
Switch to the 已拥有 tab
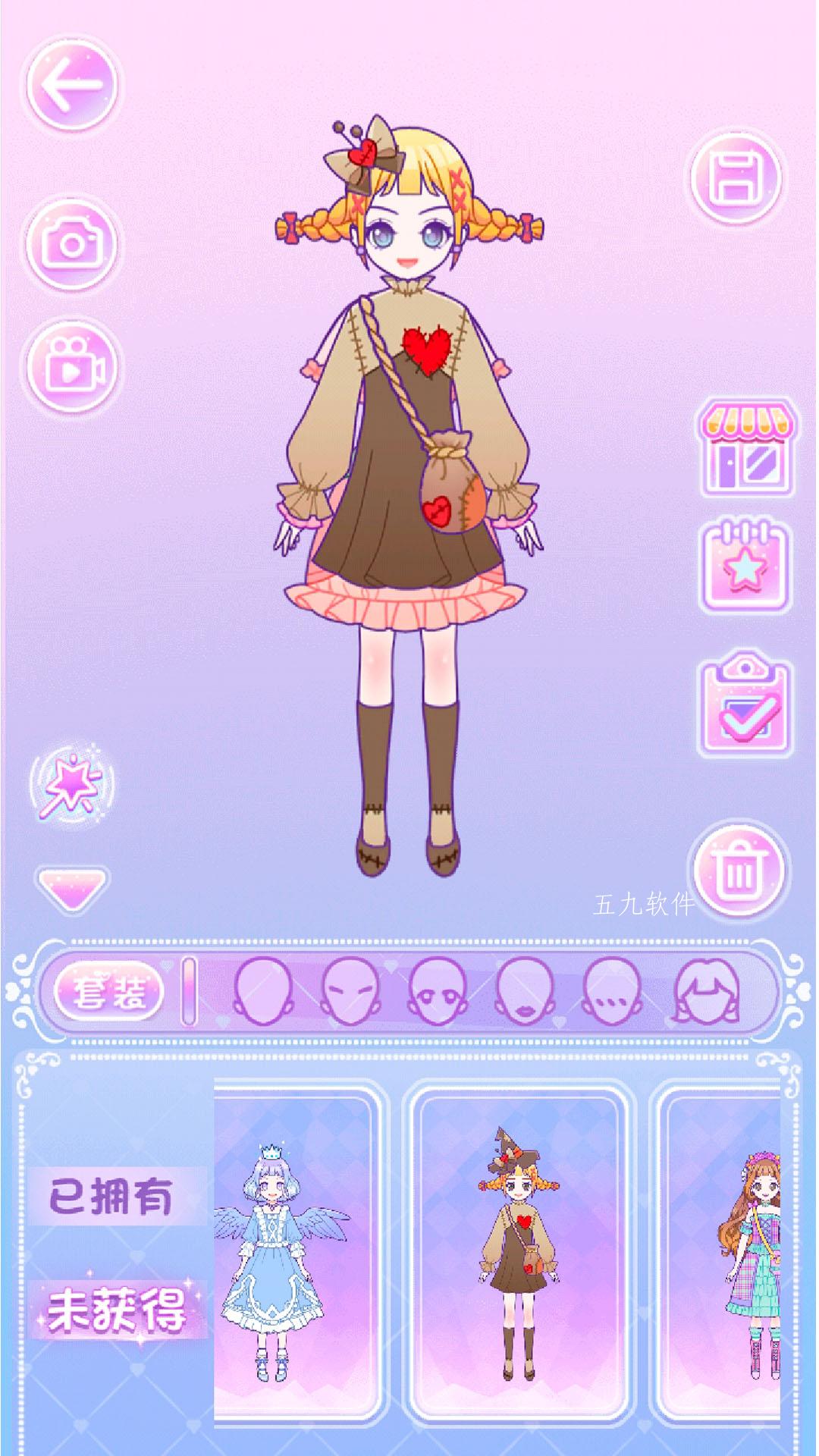(111, 1197)
